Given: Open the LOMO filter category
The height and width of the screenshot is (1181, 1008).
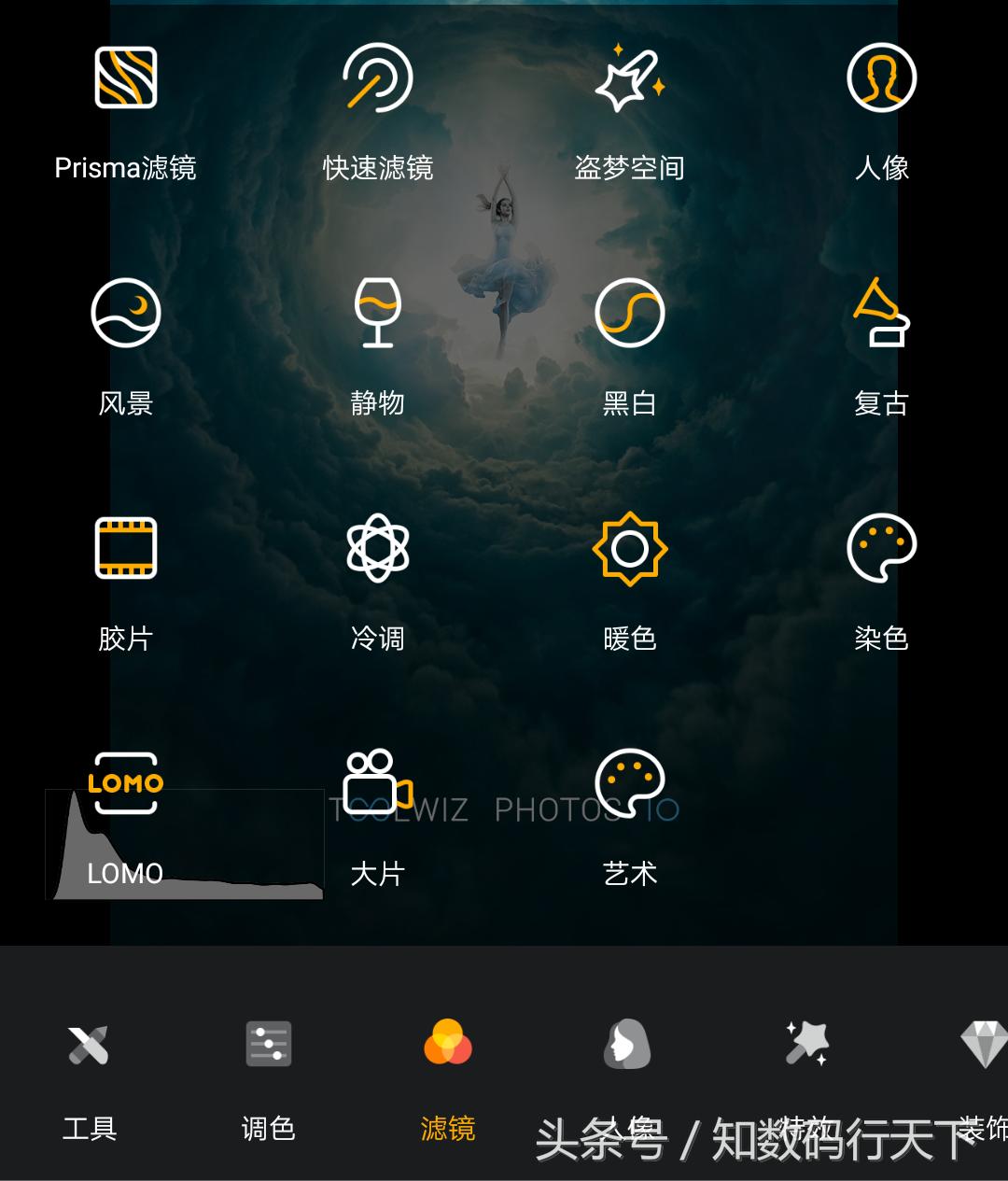Looking at the screenshot, I should pos(125,784).
